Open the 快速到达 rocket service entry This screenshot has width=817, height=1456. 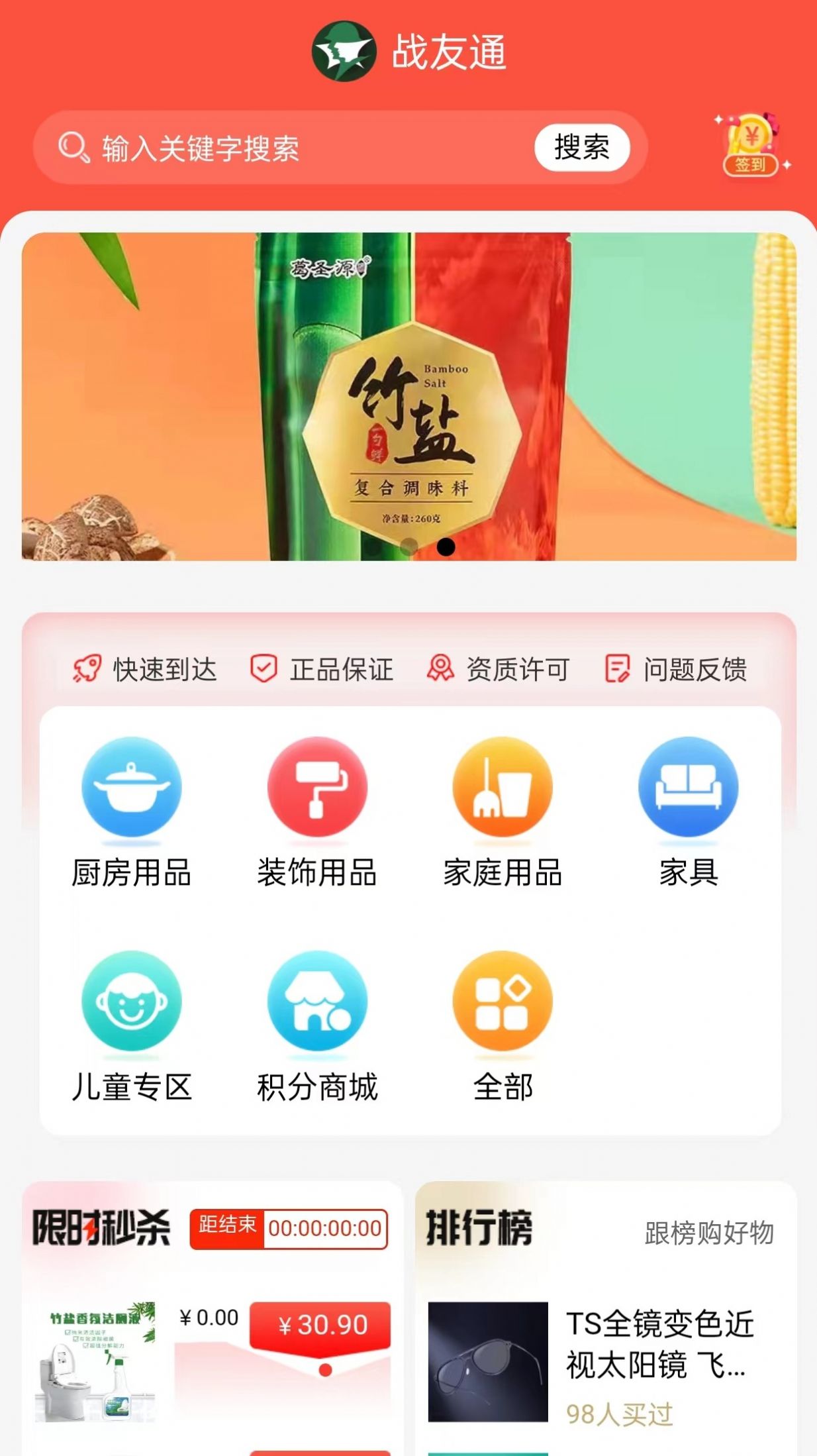click(x=147, y=669)
